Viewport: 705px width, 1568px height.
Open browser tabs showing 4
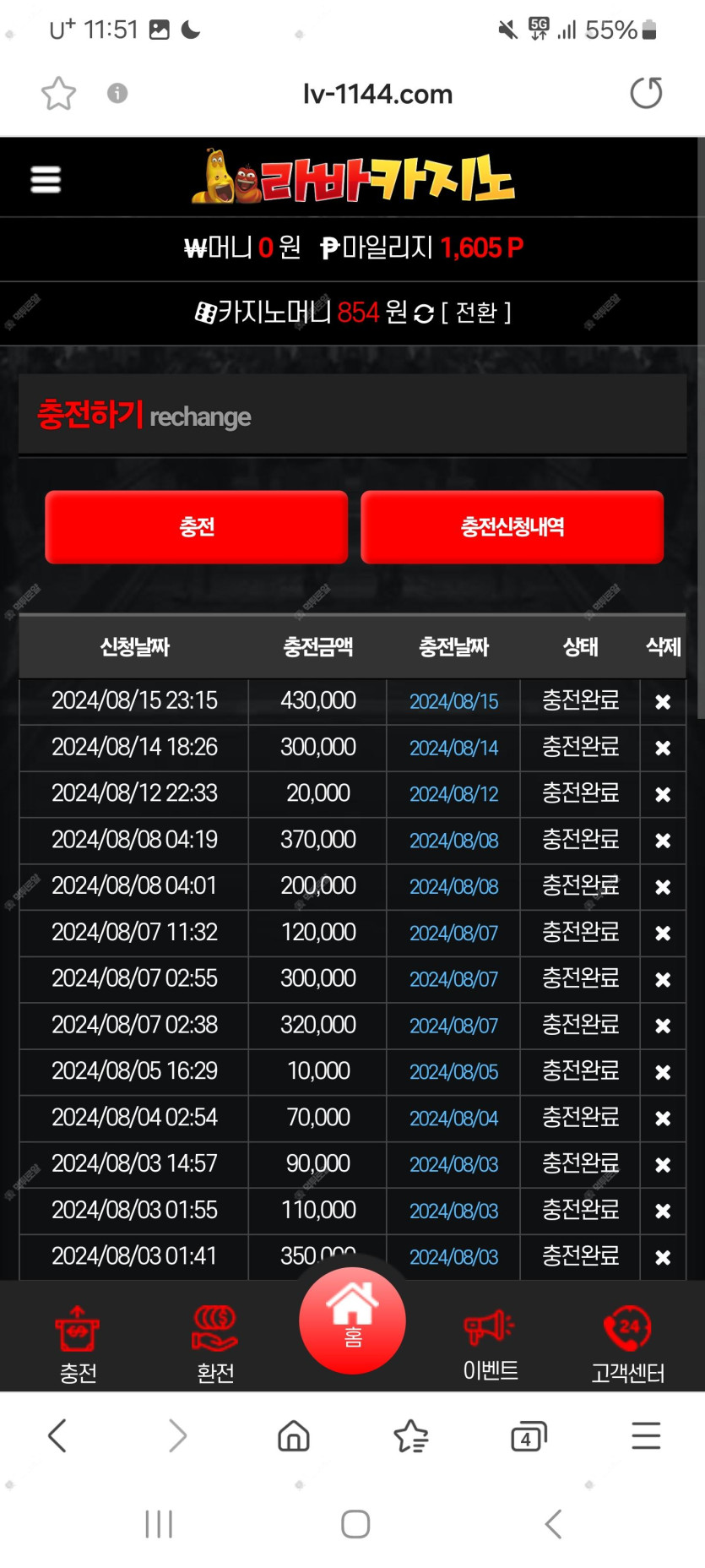529,1435
